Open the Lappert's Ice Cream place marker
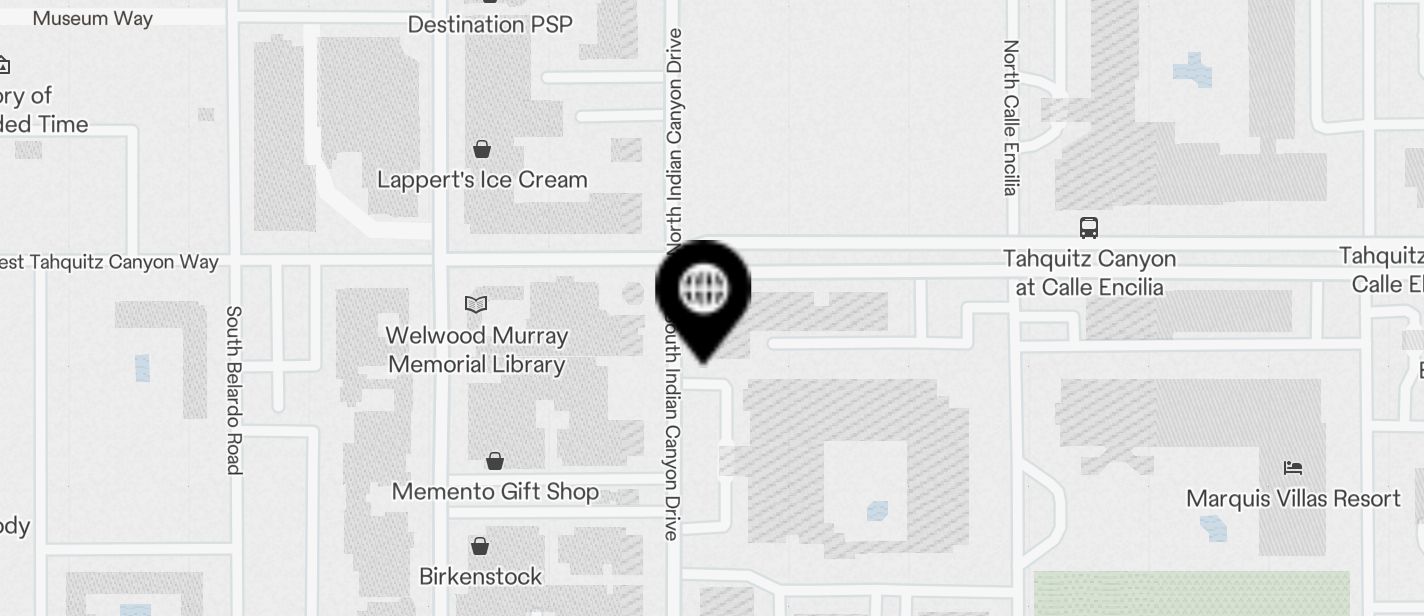 [482, 150]
